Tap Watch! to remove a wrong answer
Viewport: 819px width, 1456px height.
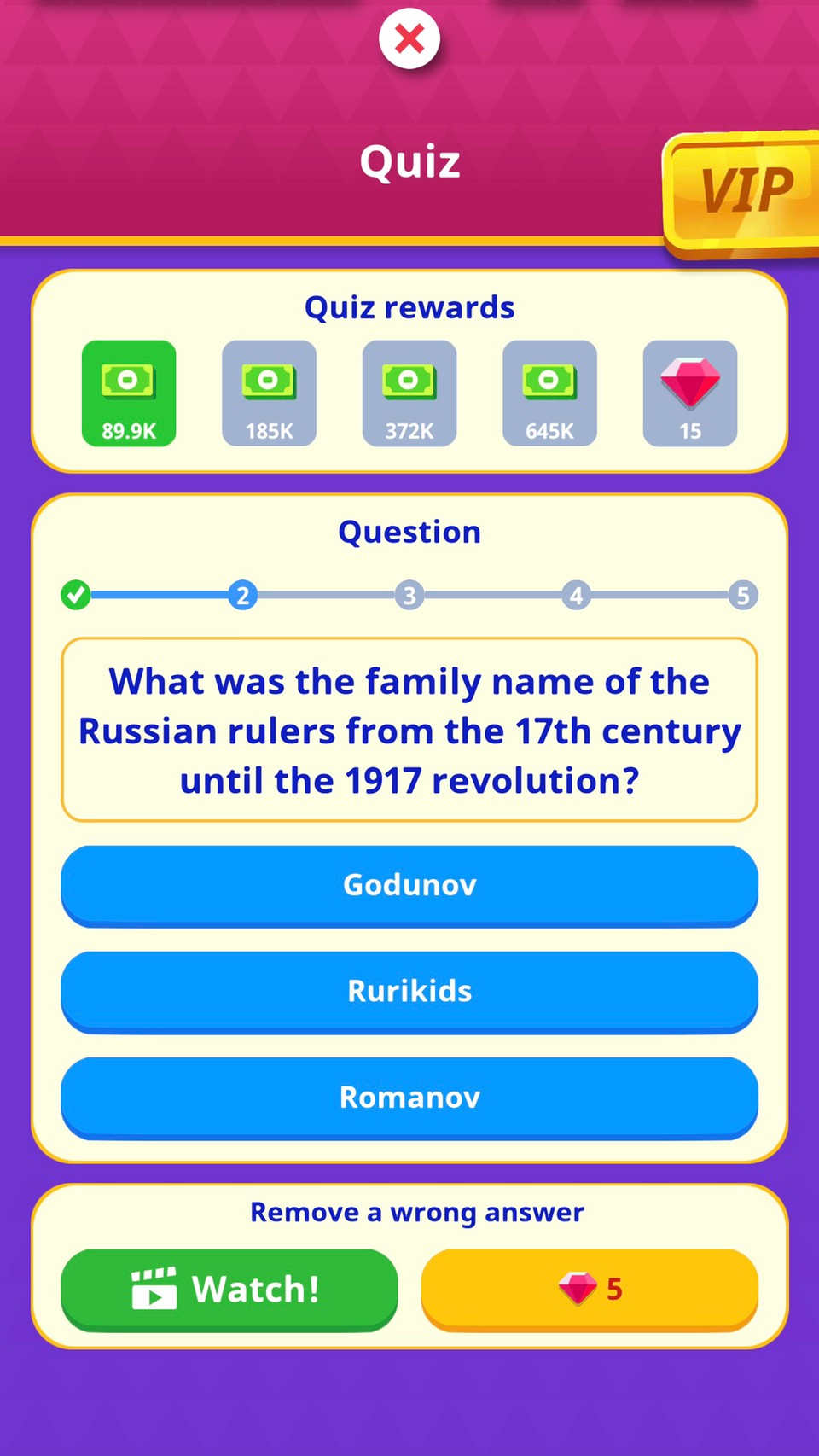(x=229, y=1290)
